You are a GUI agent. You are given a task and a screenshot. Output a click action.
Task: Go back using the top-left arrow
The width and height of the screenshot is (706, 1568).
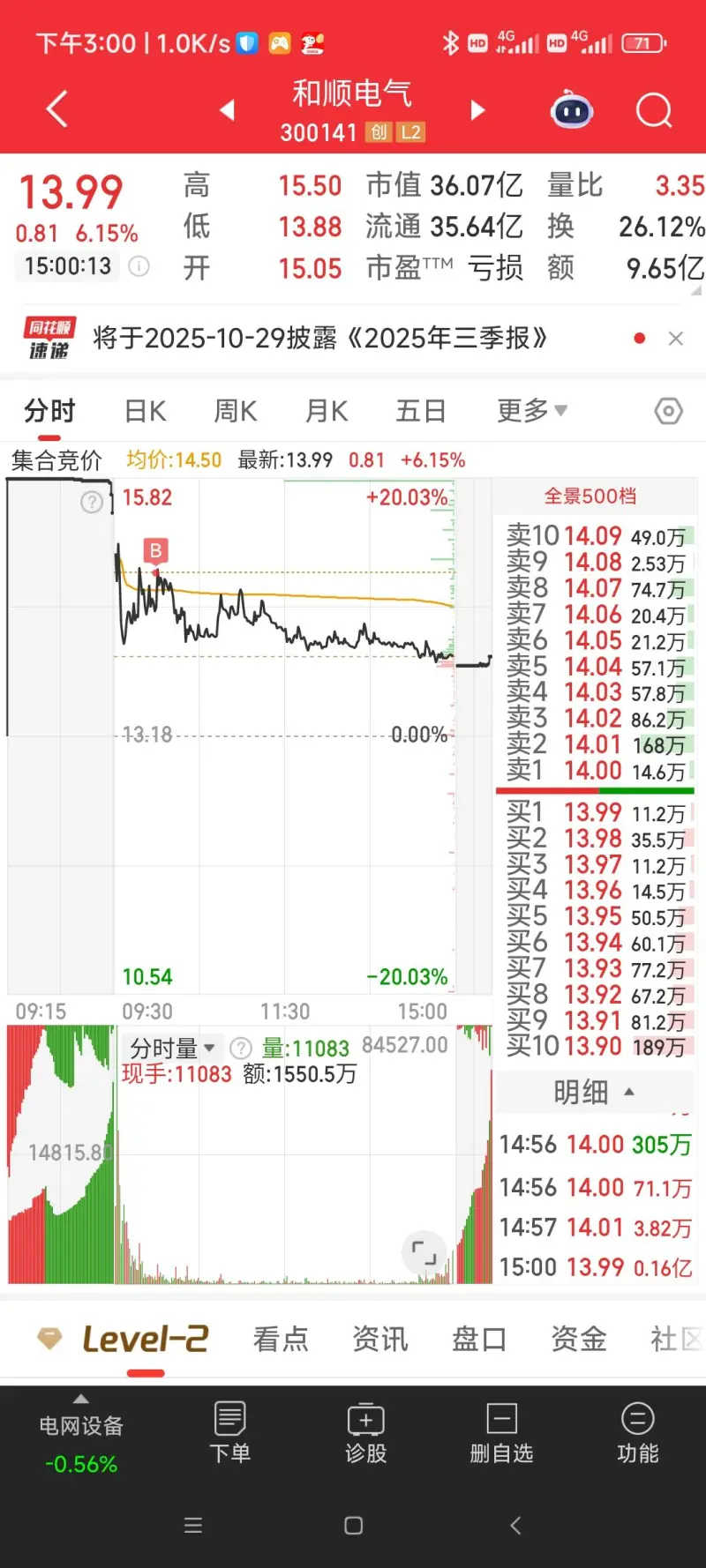coord(56,109)
